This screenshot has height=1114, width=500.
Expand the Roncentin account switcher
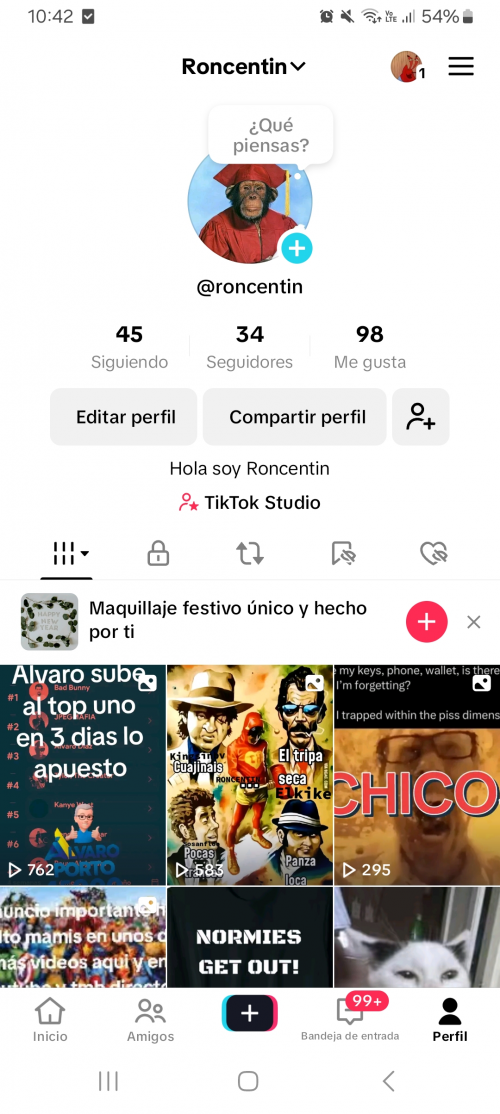click(244, 67)
